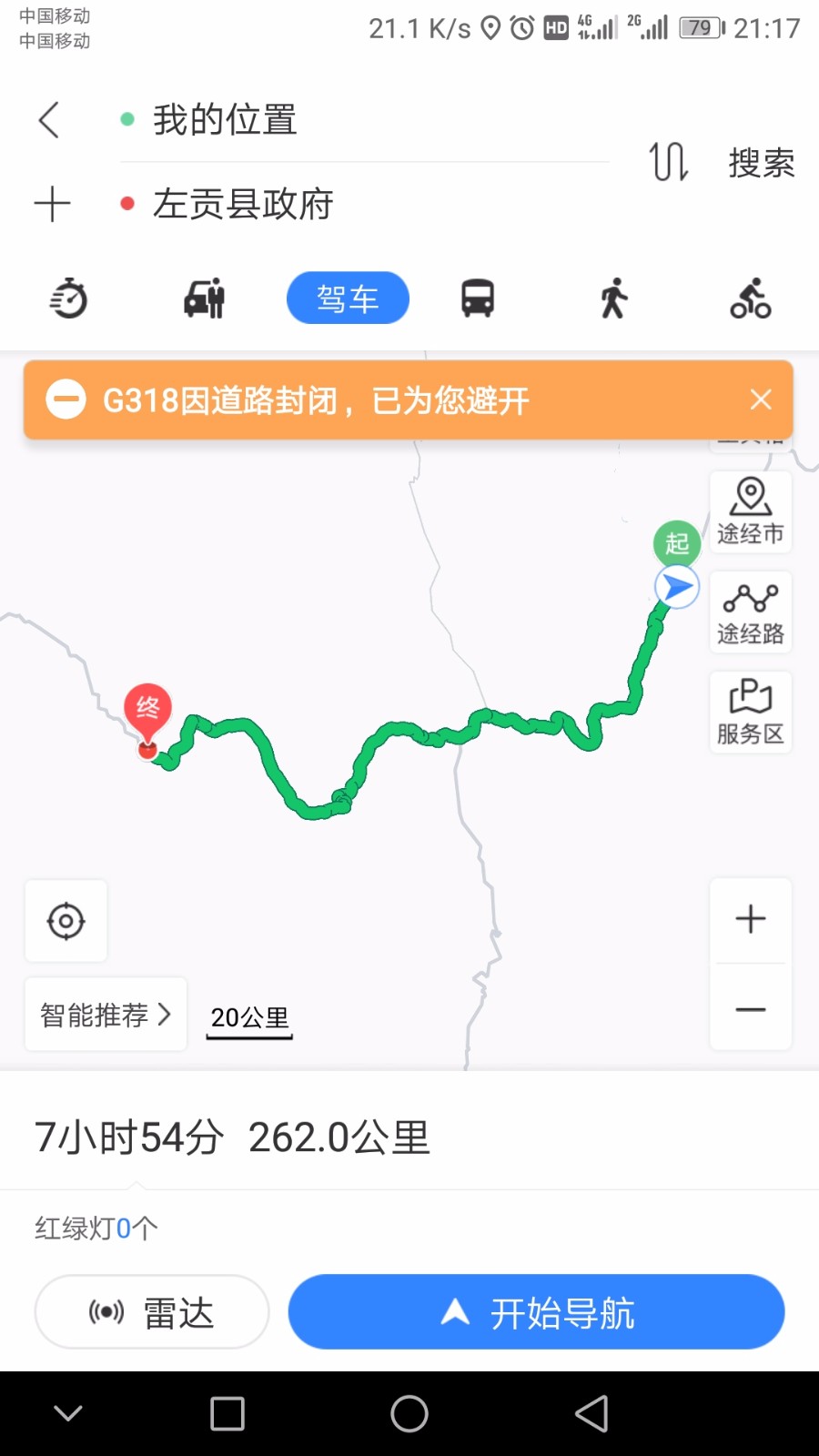Open the stopwatch speed-route tab

pyautogui.click(x=68, y=298)
